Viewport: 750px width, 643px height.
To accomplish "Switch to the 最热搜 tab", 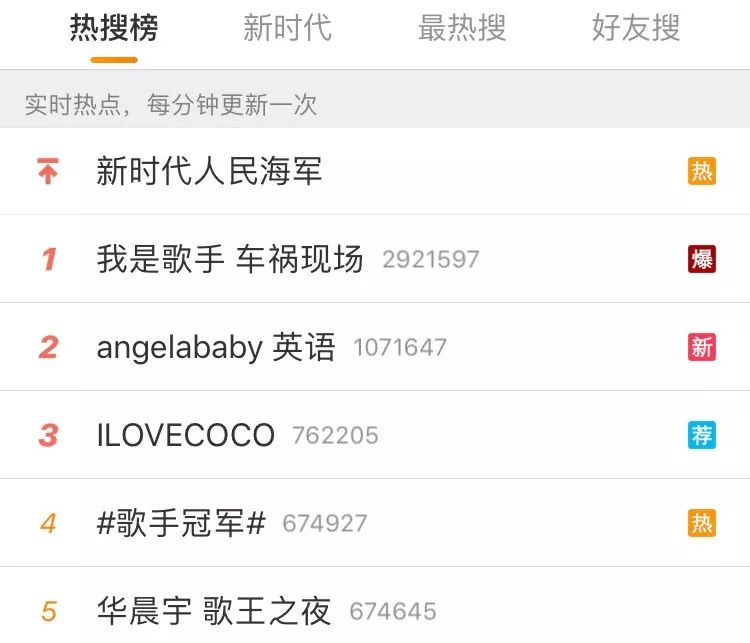I will (x=462, y=28).
